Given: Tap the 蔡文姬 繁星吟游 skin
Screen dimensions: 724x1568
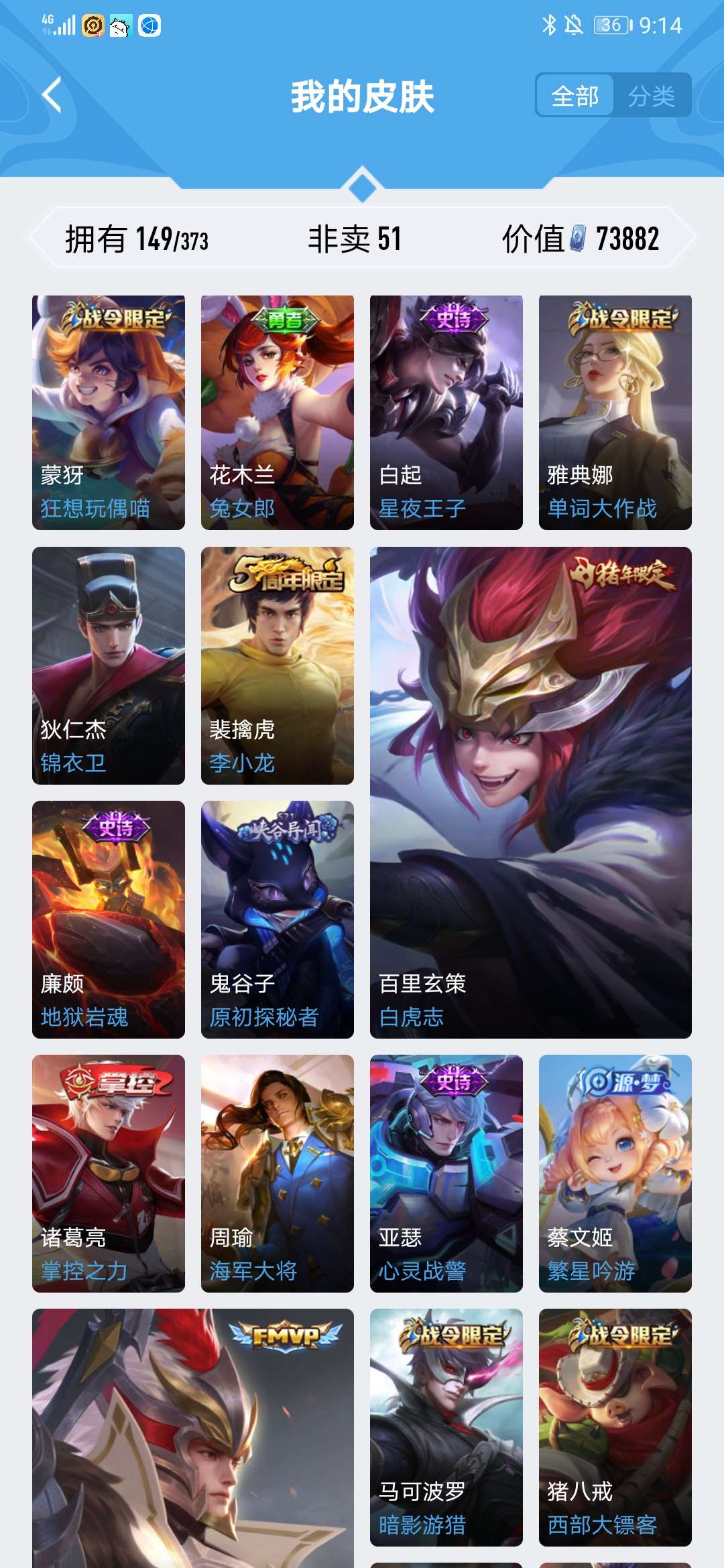Looking at the screenshot, I should pos(615,1173).
